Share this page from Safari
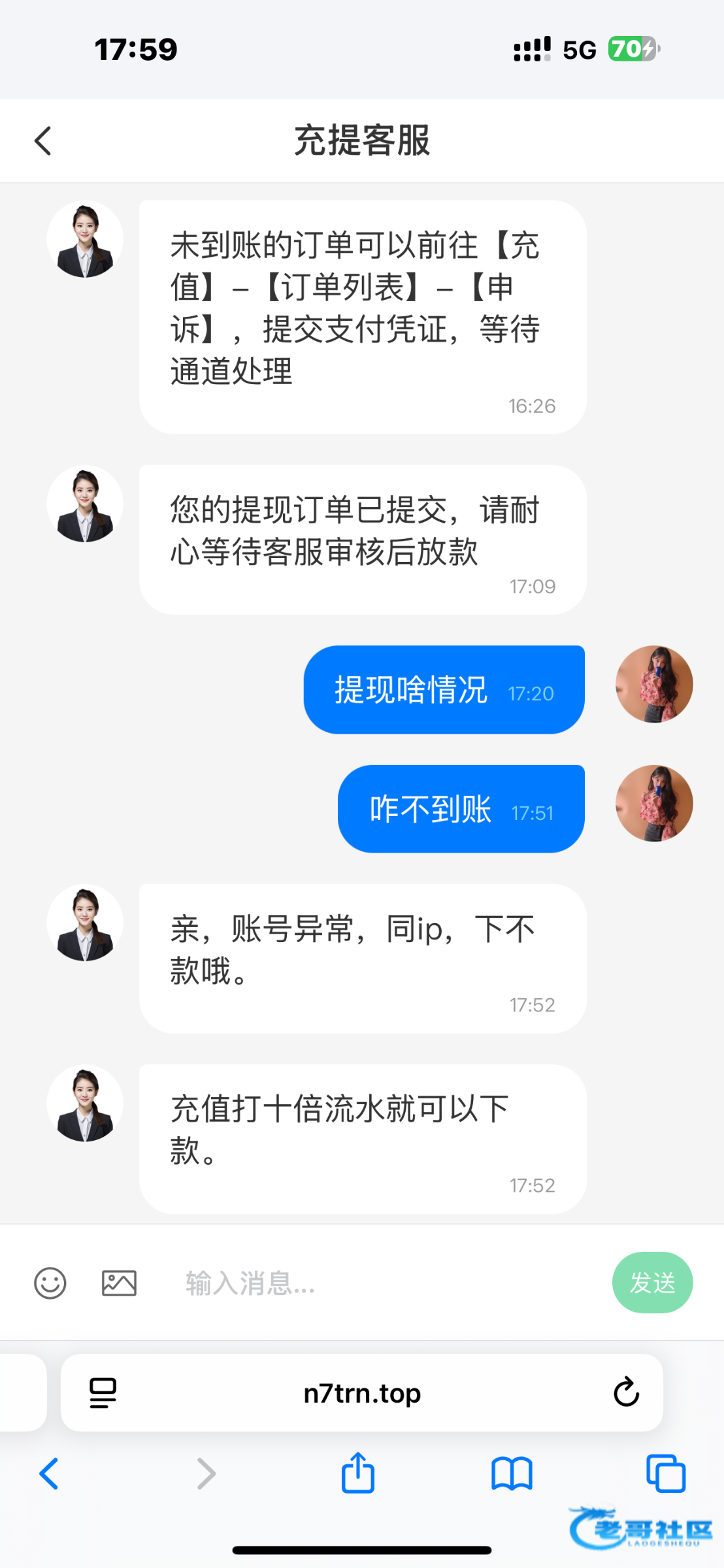 [358, 1474]
